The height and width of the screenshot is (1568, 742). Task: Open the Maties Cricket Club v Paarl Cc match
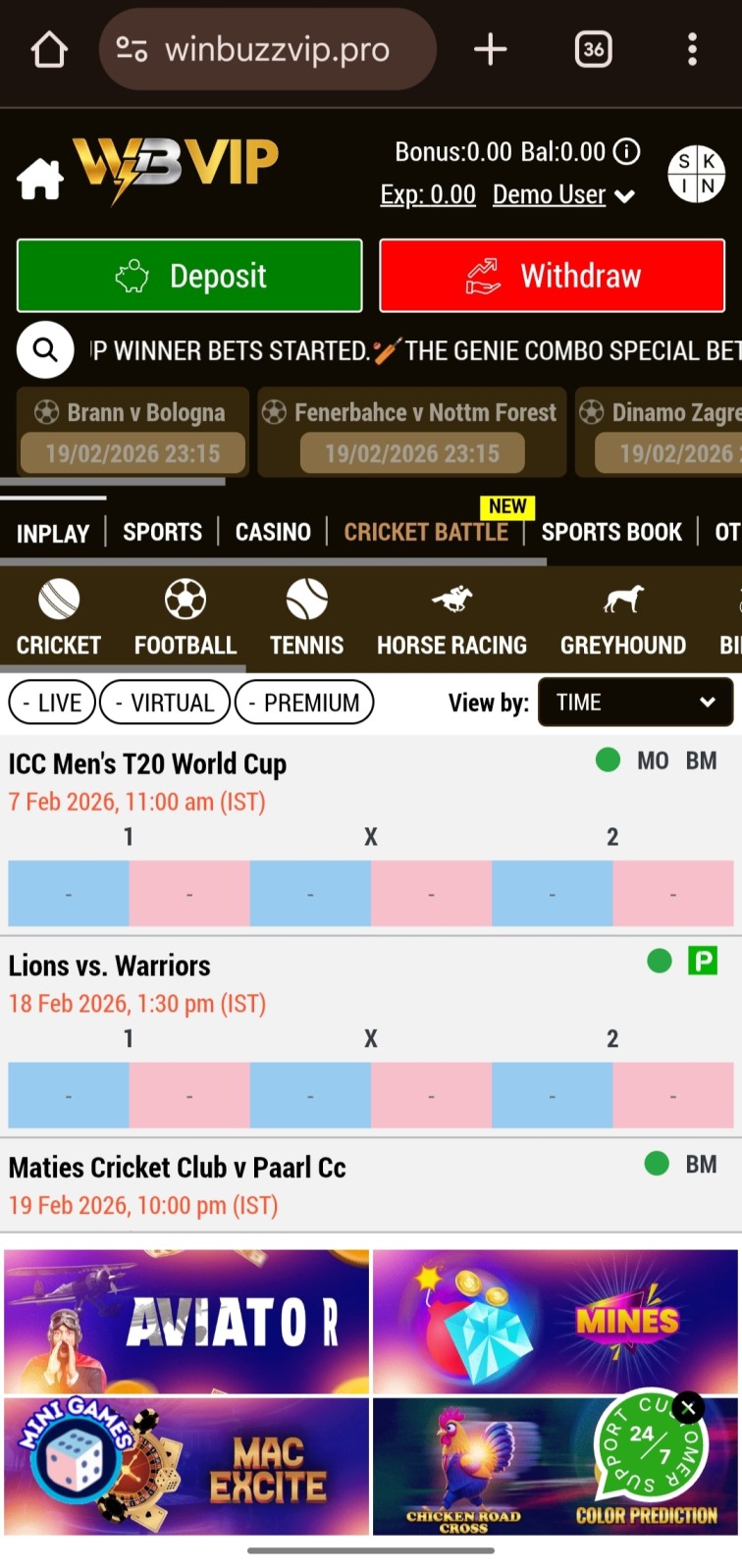[x=178, y=1168]
